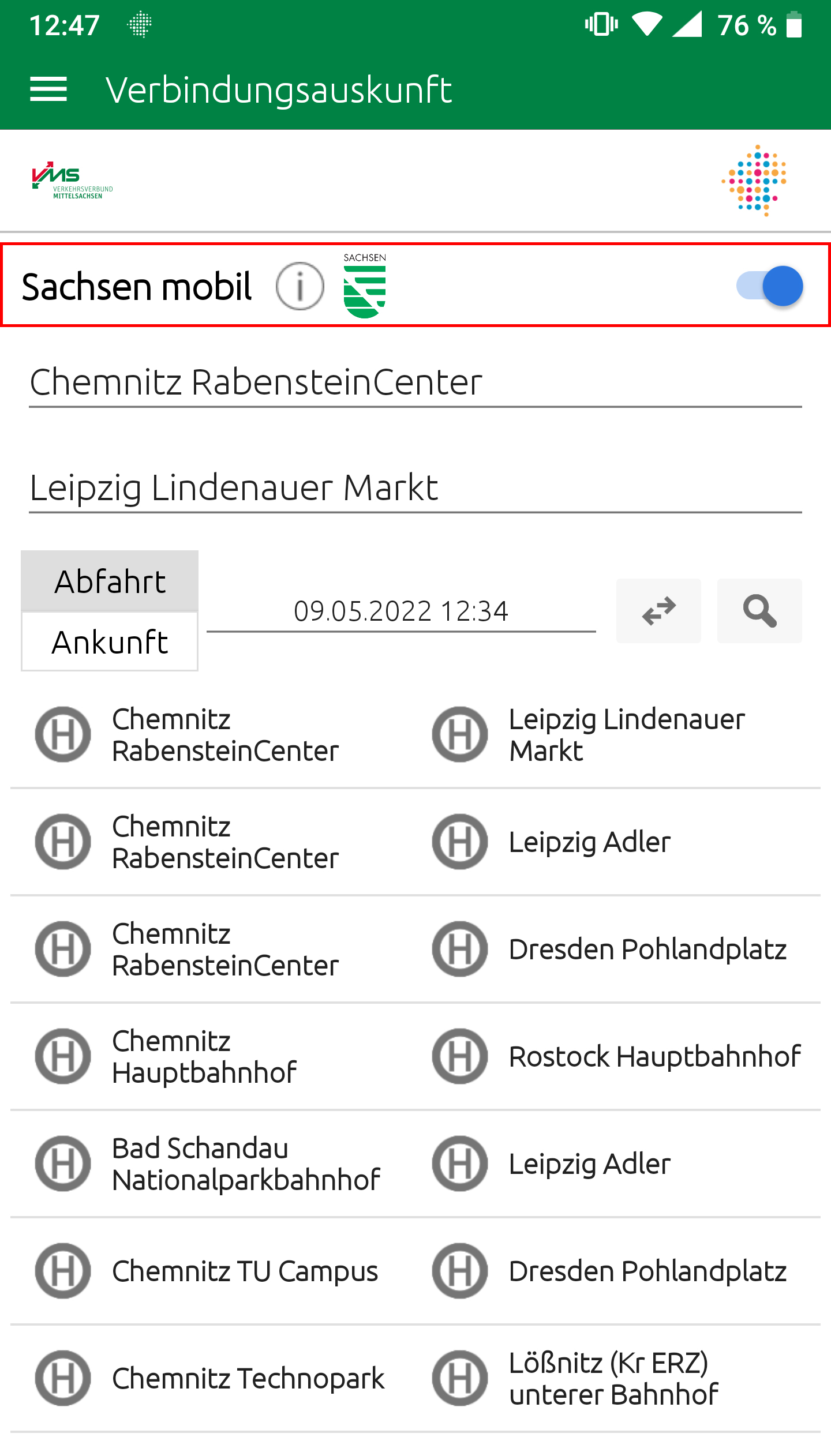Open trip from Chemnitz TU Campus
831x1456 pixels.
click(415, 1271)
